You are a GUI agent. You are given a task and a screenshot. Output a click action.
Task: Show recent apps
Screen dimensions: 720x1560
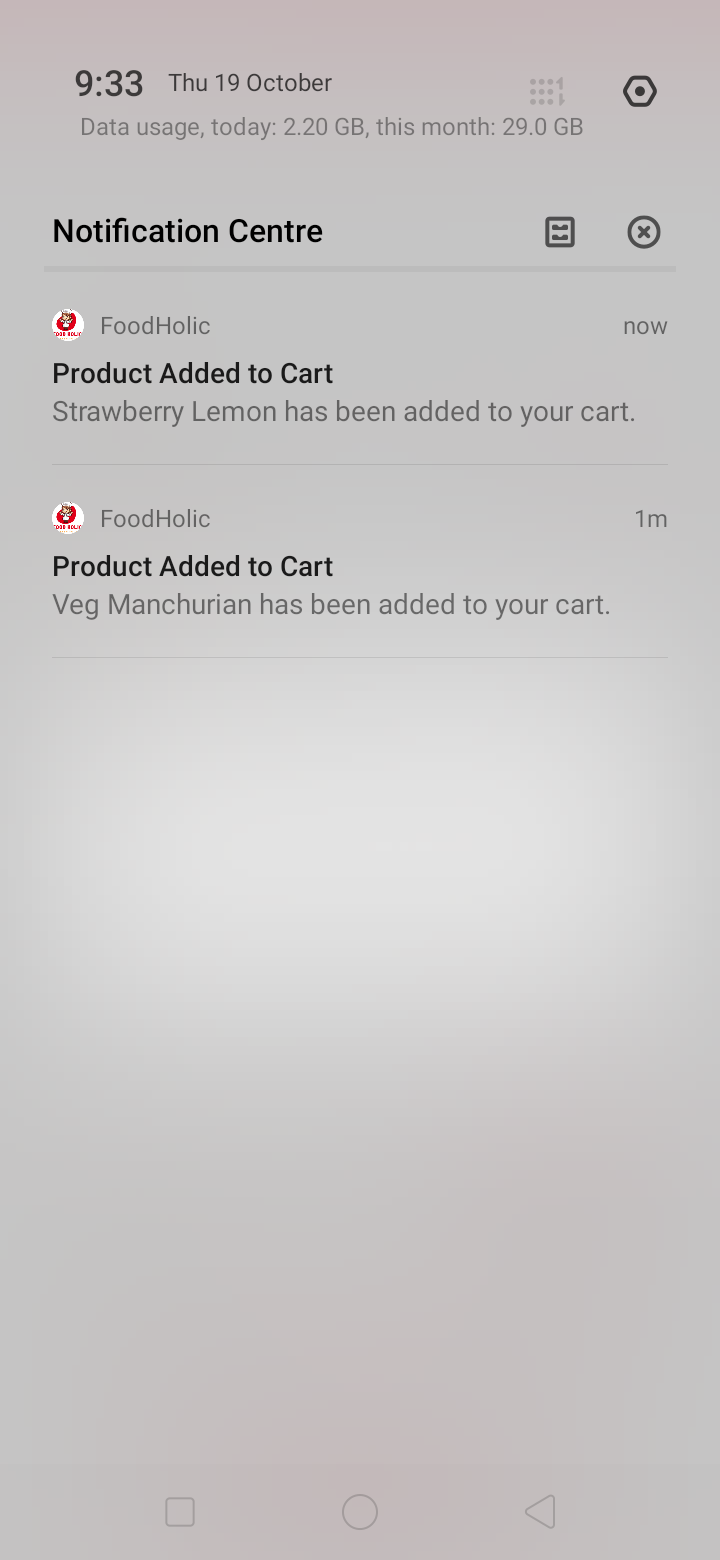pos(180,1512)
